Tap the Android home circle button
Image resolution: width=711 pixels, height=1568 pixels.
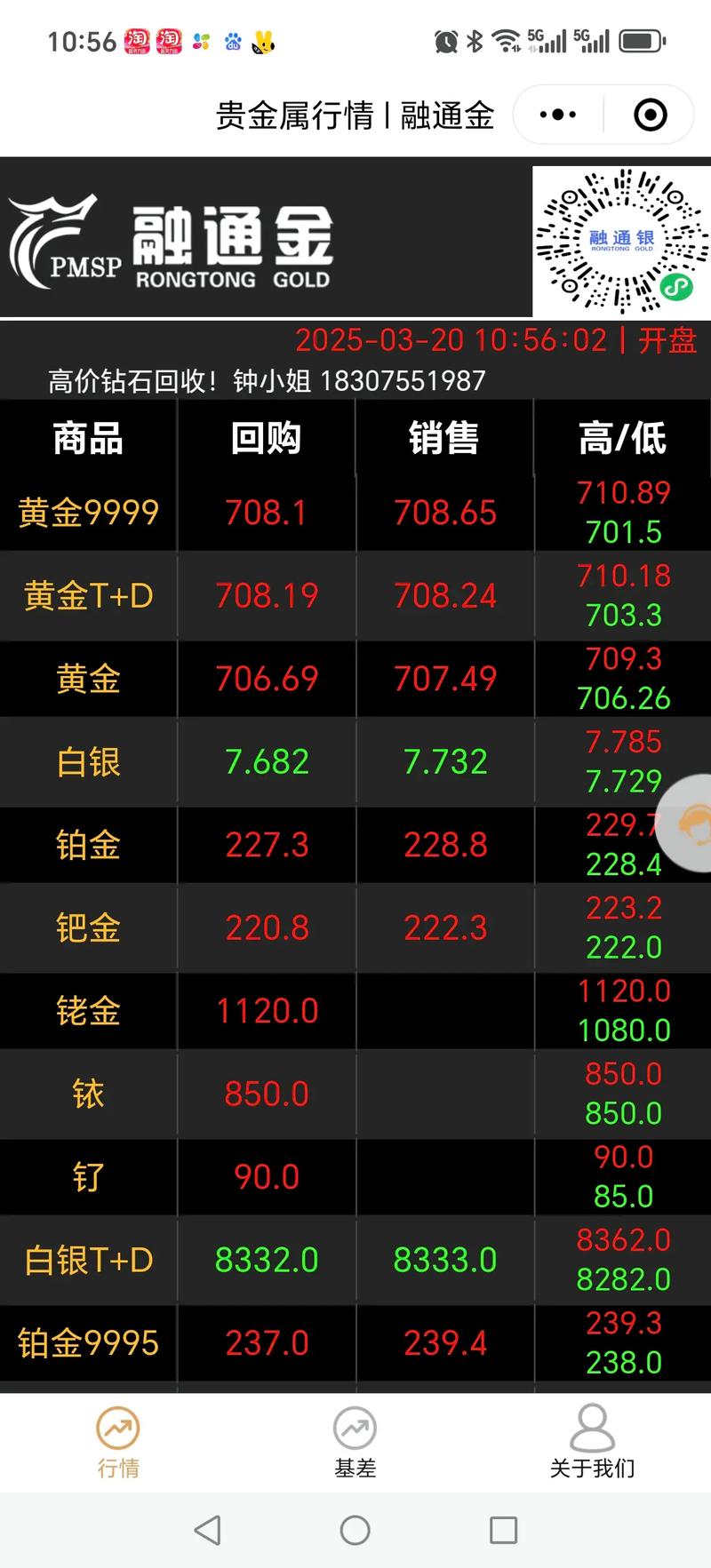355,1531
